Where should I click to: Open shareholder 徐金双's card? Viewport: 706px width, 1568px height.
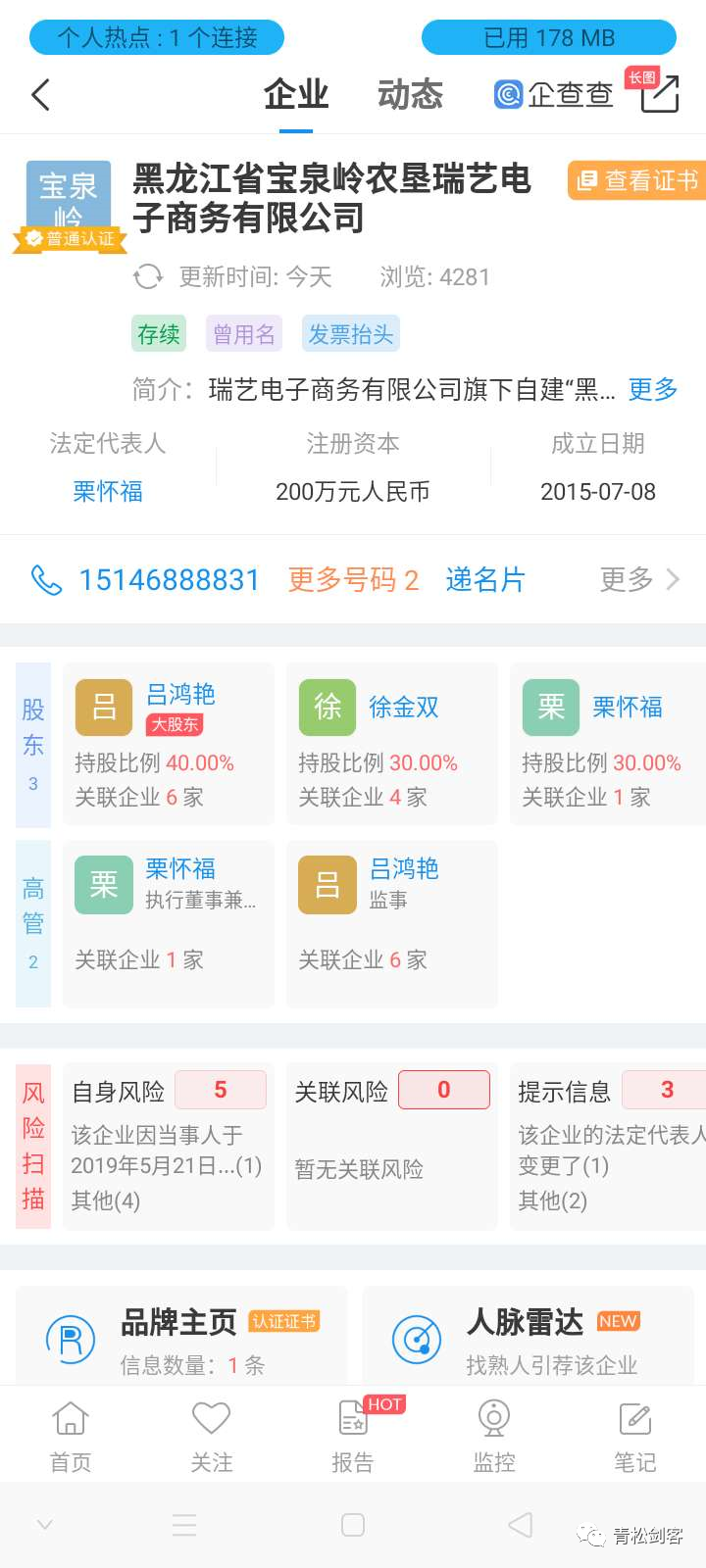[391, 744]
